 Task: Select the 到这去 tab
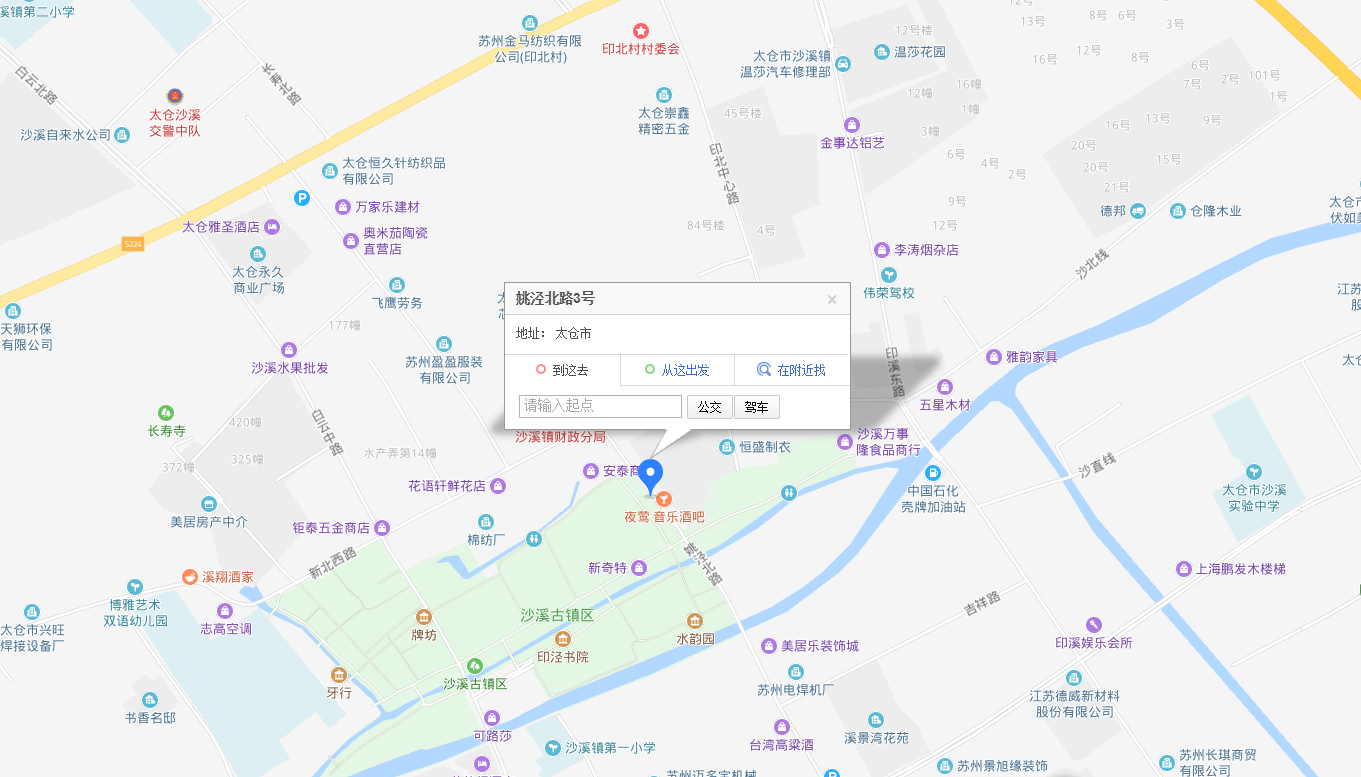pos(562,370)
